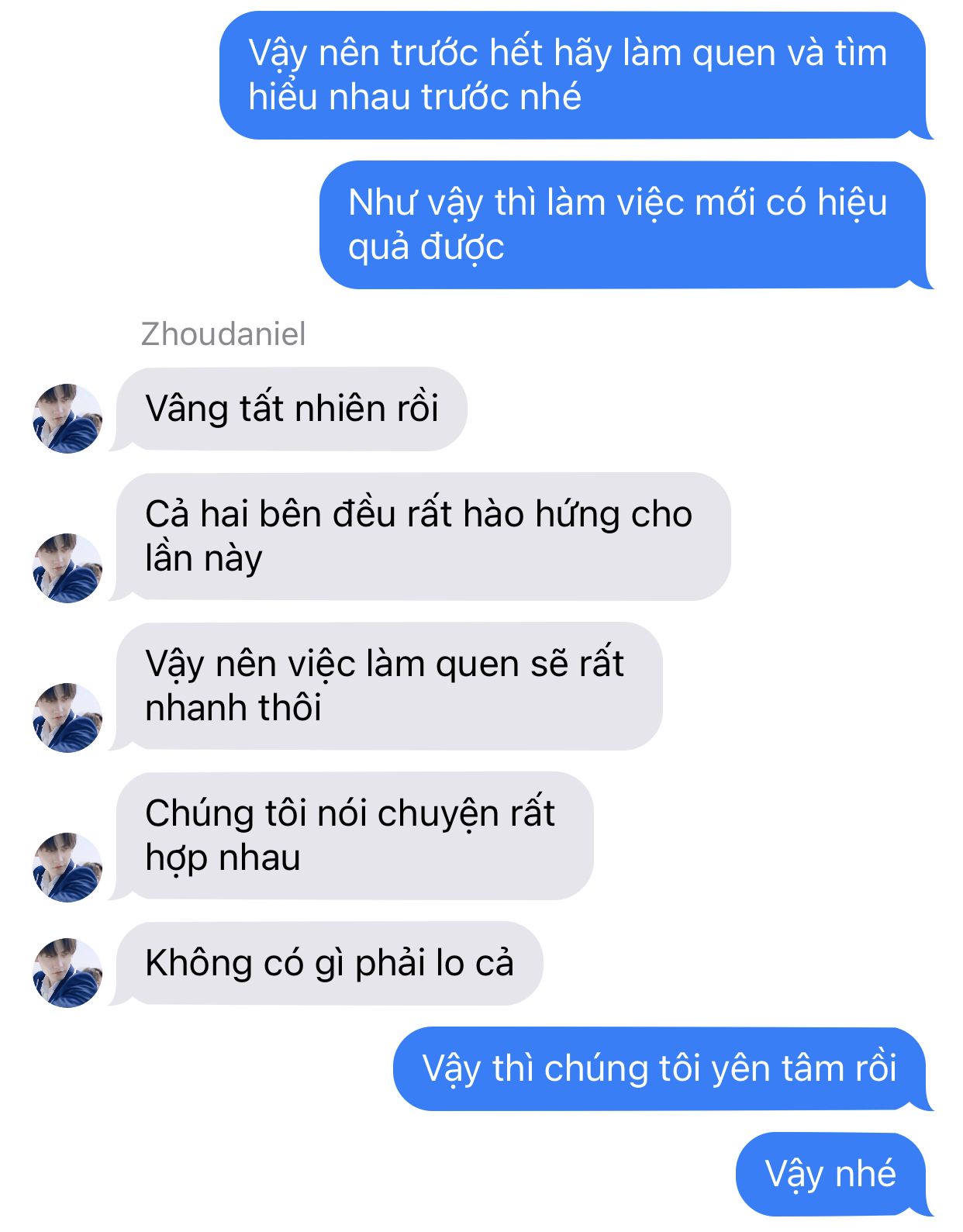Tap avatar next to "Cả hai bên đều" message

(67, 568)
